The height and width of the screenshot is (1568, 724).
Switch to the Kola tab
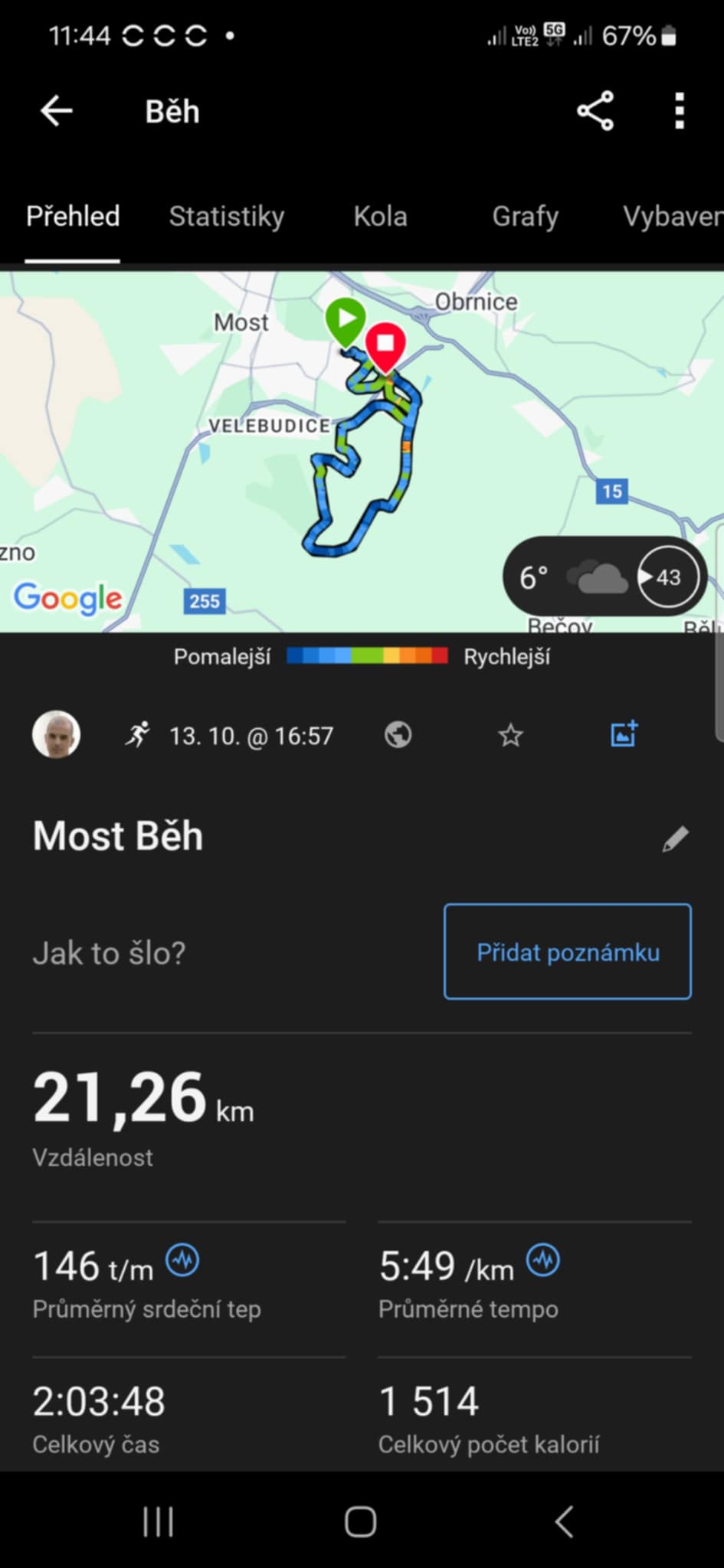pos(380,217)
